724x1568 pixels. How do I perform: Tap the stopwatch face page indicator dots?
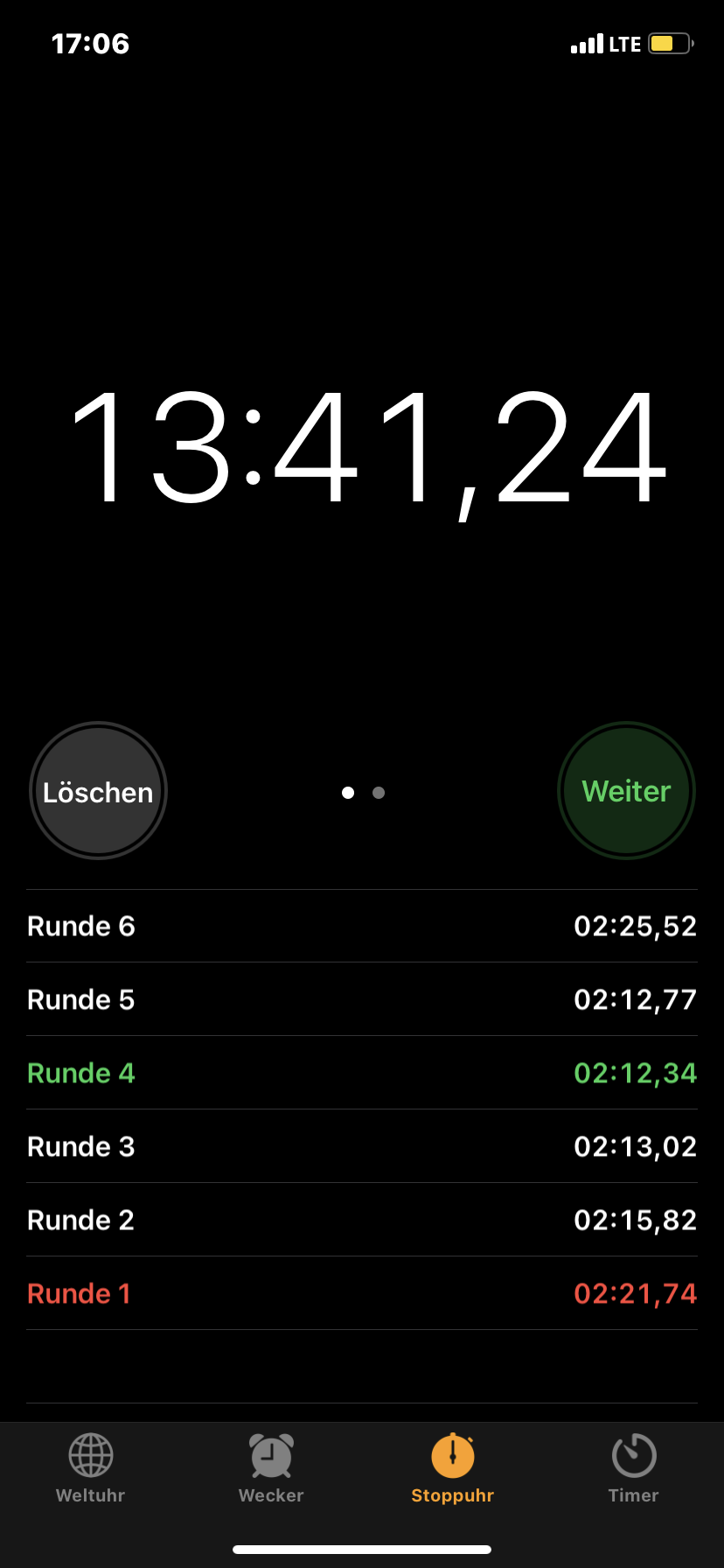pyautogui.click(x=363, y=793)
